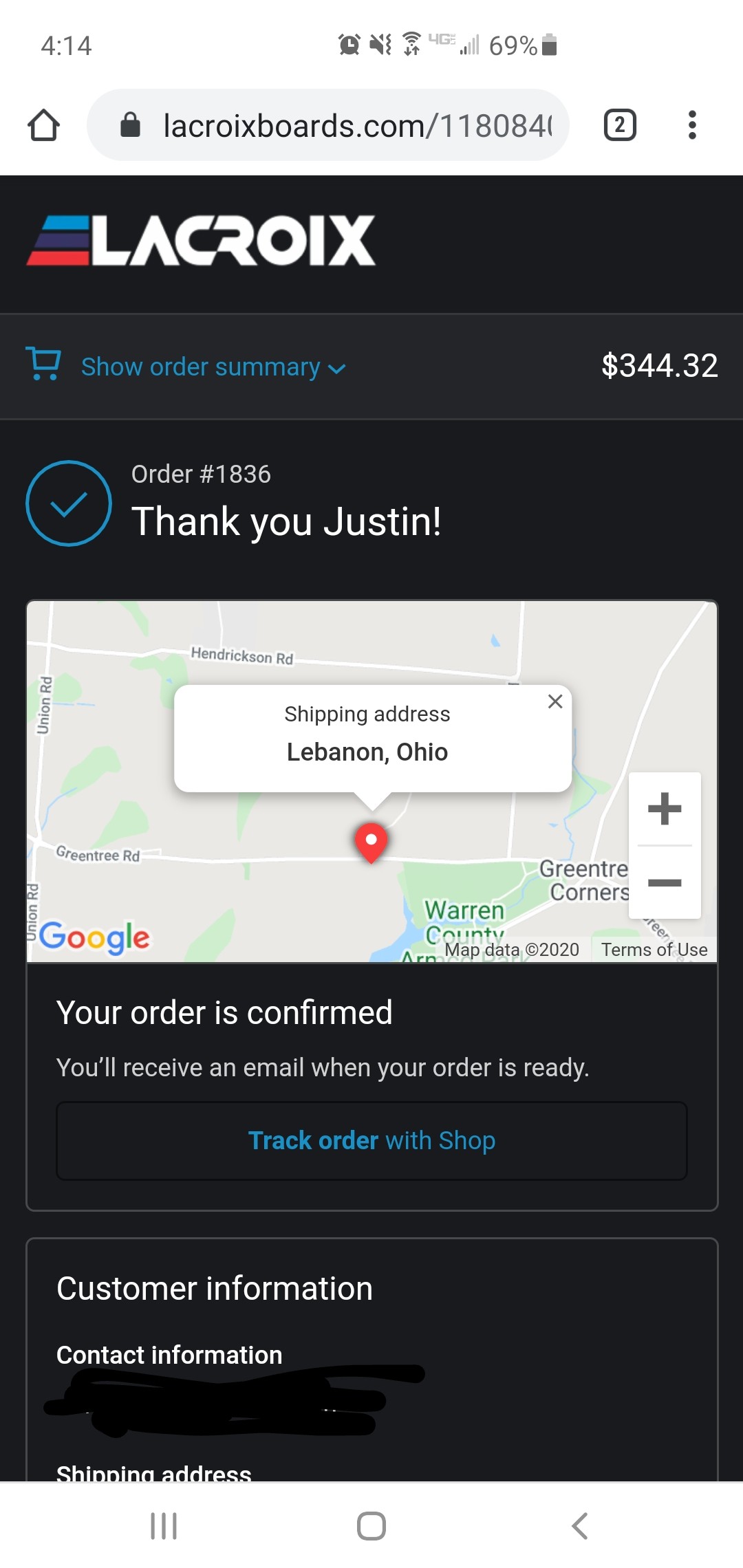Close the Shipping address map popup
The width and height of the screenshot is (743, 1568).
coord(555,701)
